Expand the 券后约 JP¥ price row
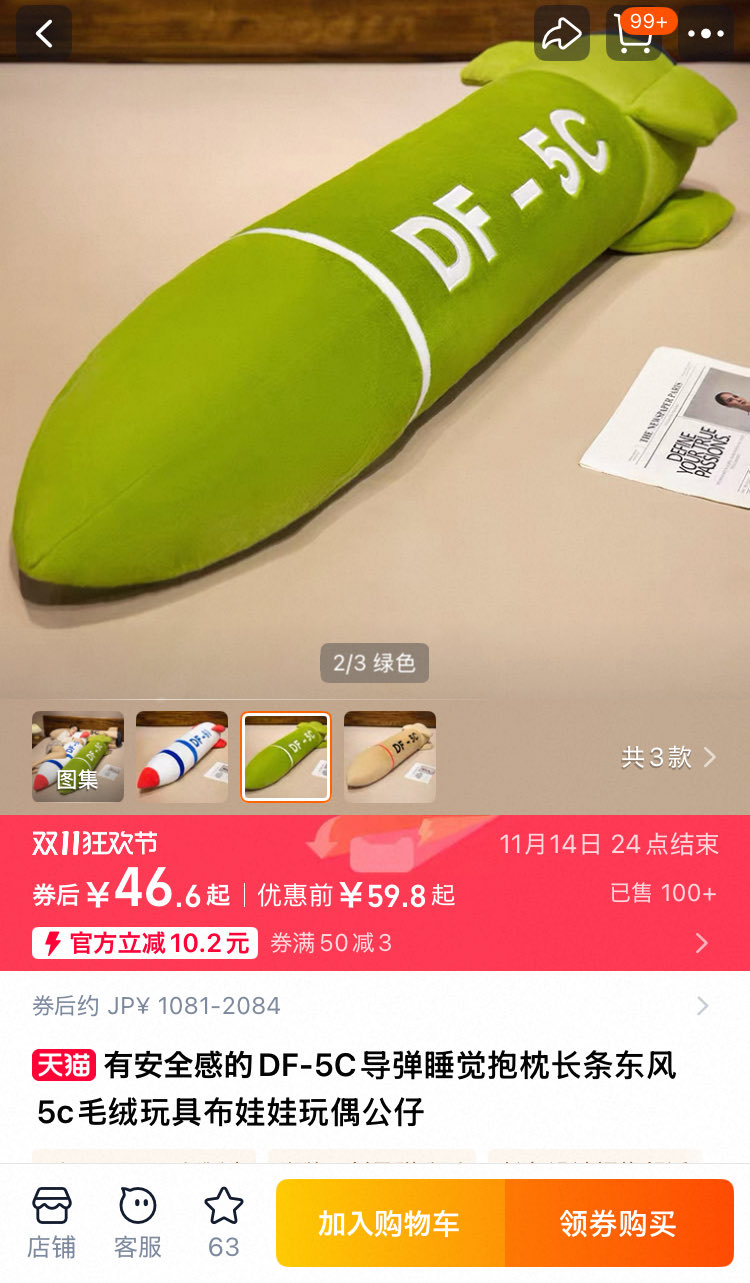 pyautogui.click(x=702, y=1006)
